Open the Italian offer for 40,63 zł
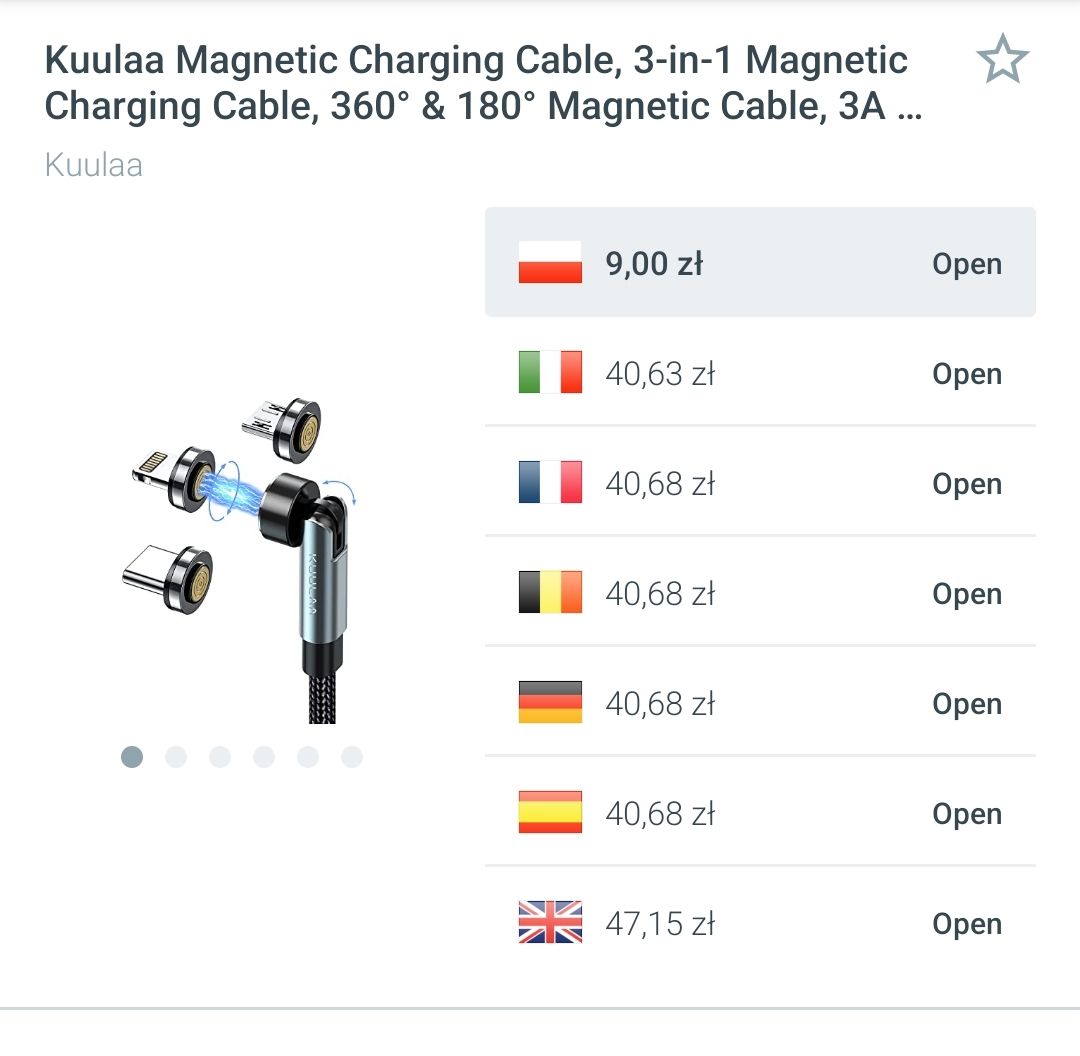Viewport: 1080px width, 1056px height. pyautogui.click(x=966, y=374)
